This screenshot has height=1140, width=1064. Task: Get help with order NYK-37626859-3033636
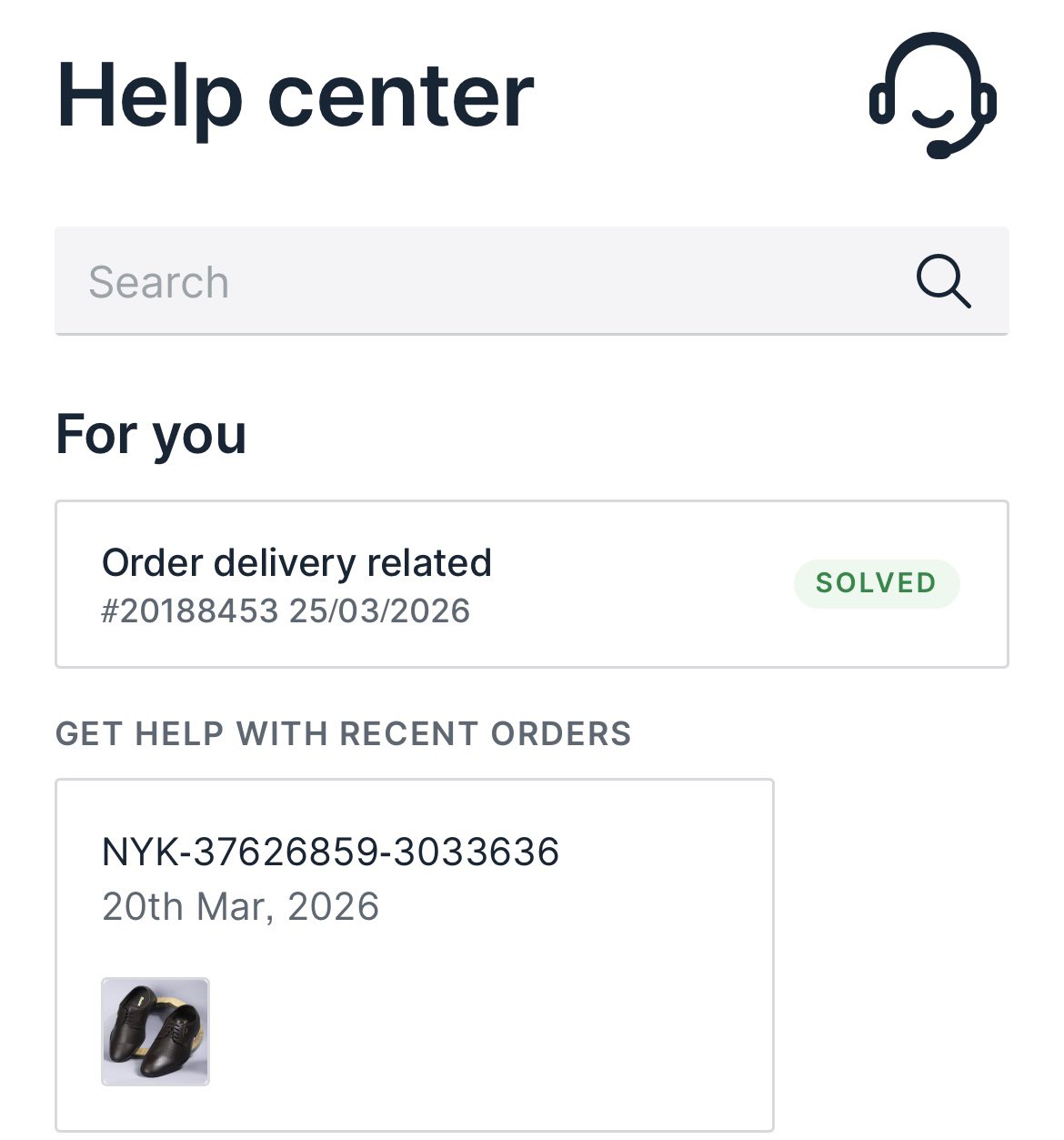(x=414, y=953)
